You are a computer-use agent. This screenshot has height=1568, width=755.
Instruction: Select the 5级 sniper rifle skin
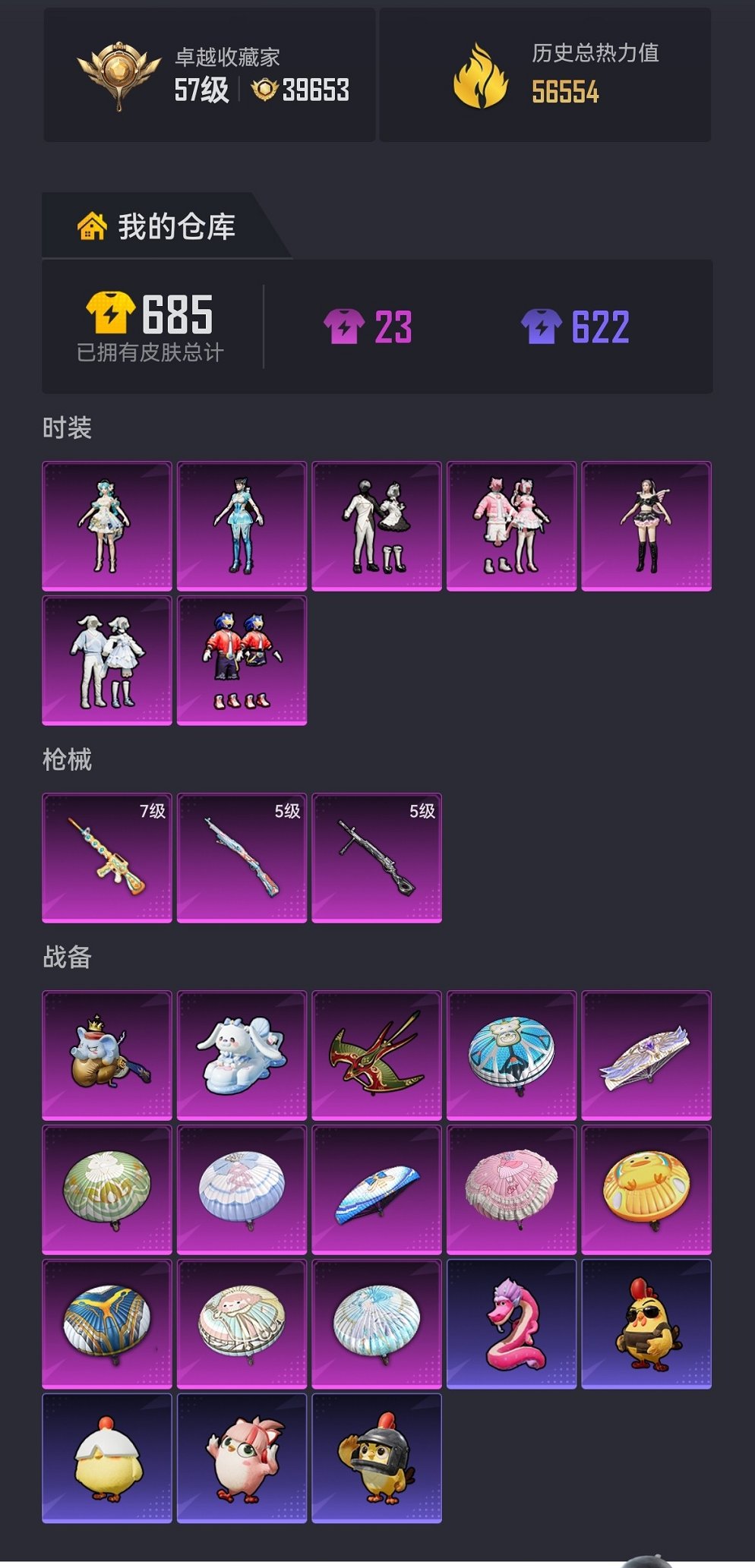point(378,854)
